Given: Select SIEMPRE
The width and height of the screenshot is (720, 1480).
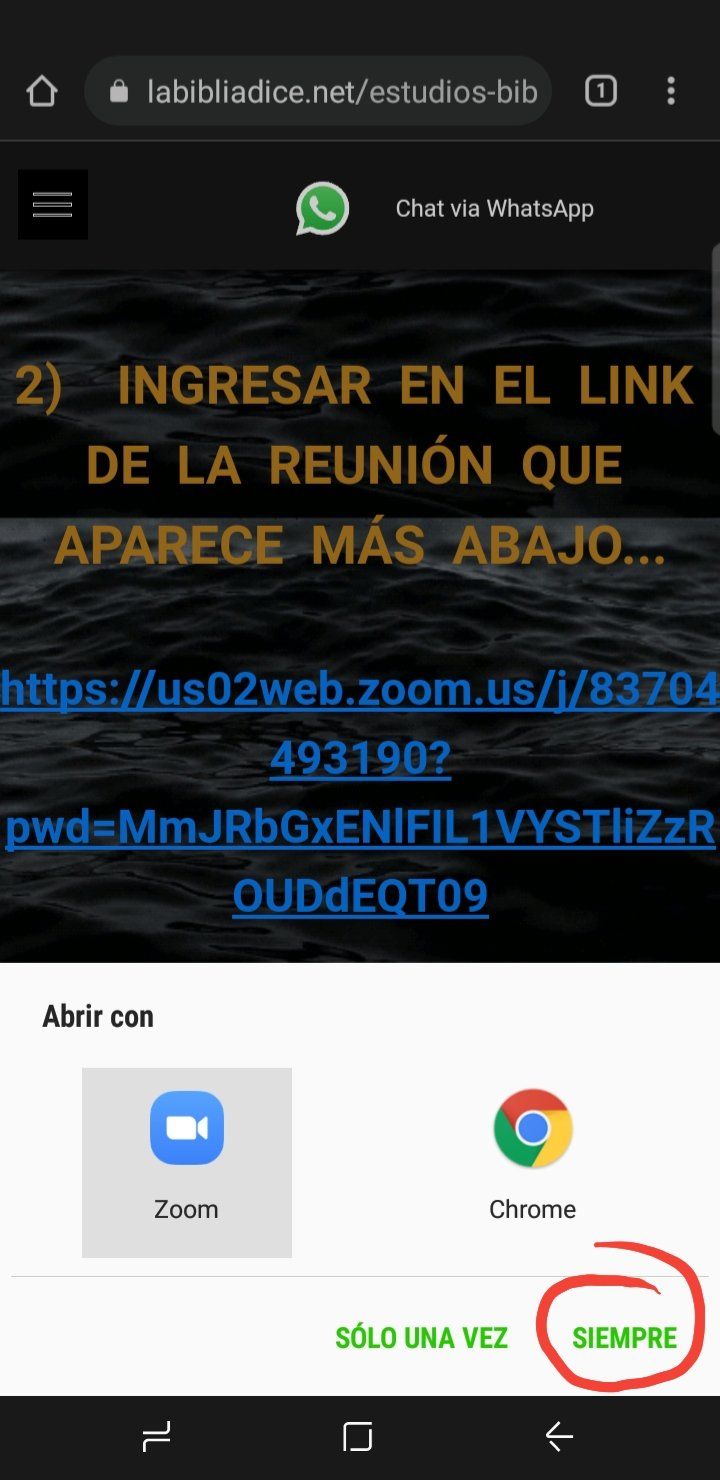Looking at the screenshot, I should (x=624, y=1337).
